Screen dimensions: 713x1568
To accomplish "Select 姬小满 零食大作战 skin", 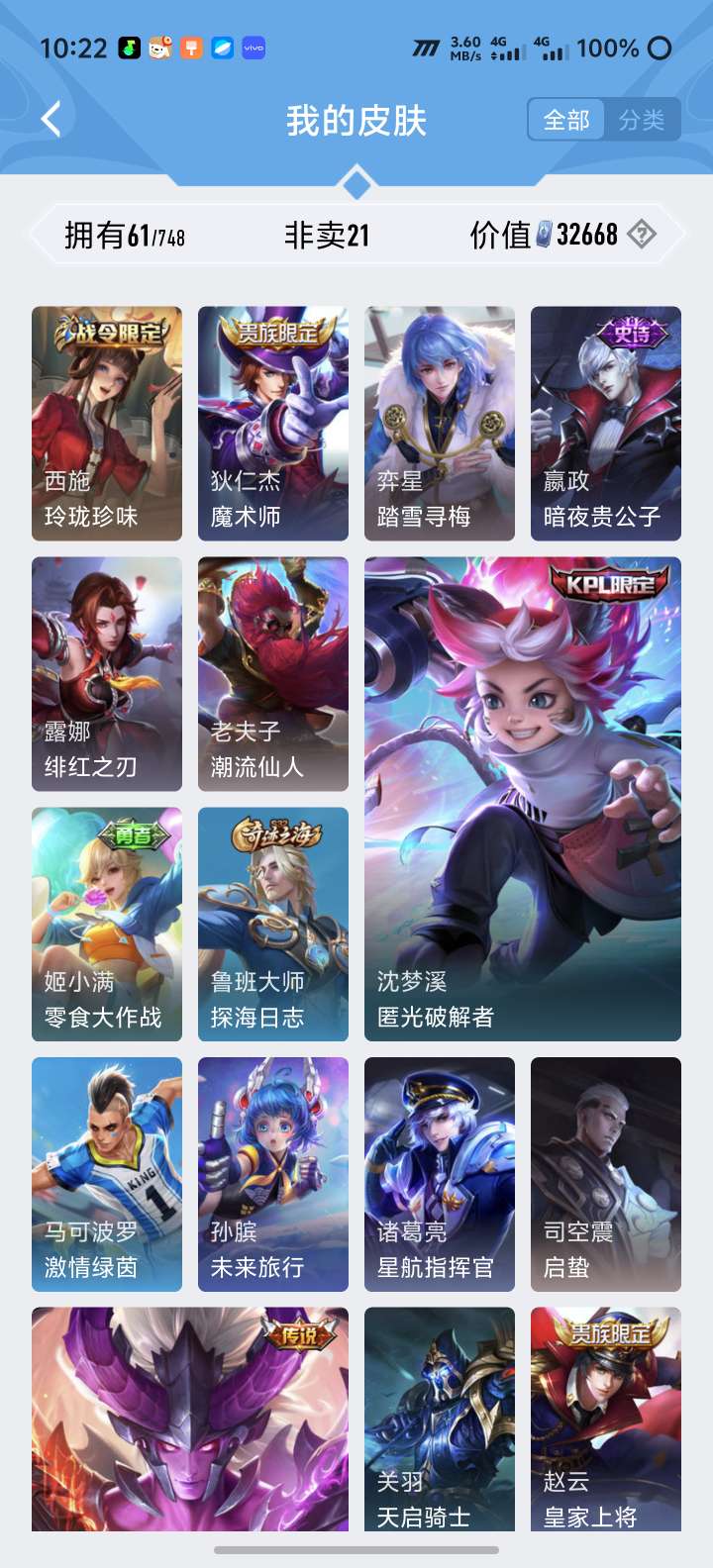I will pyautogui.click(x=107, y=924).
